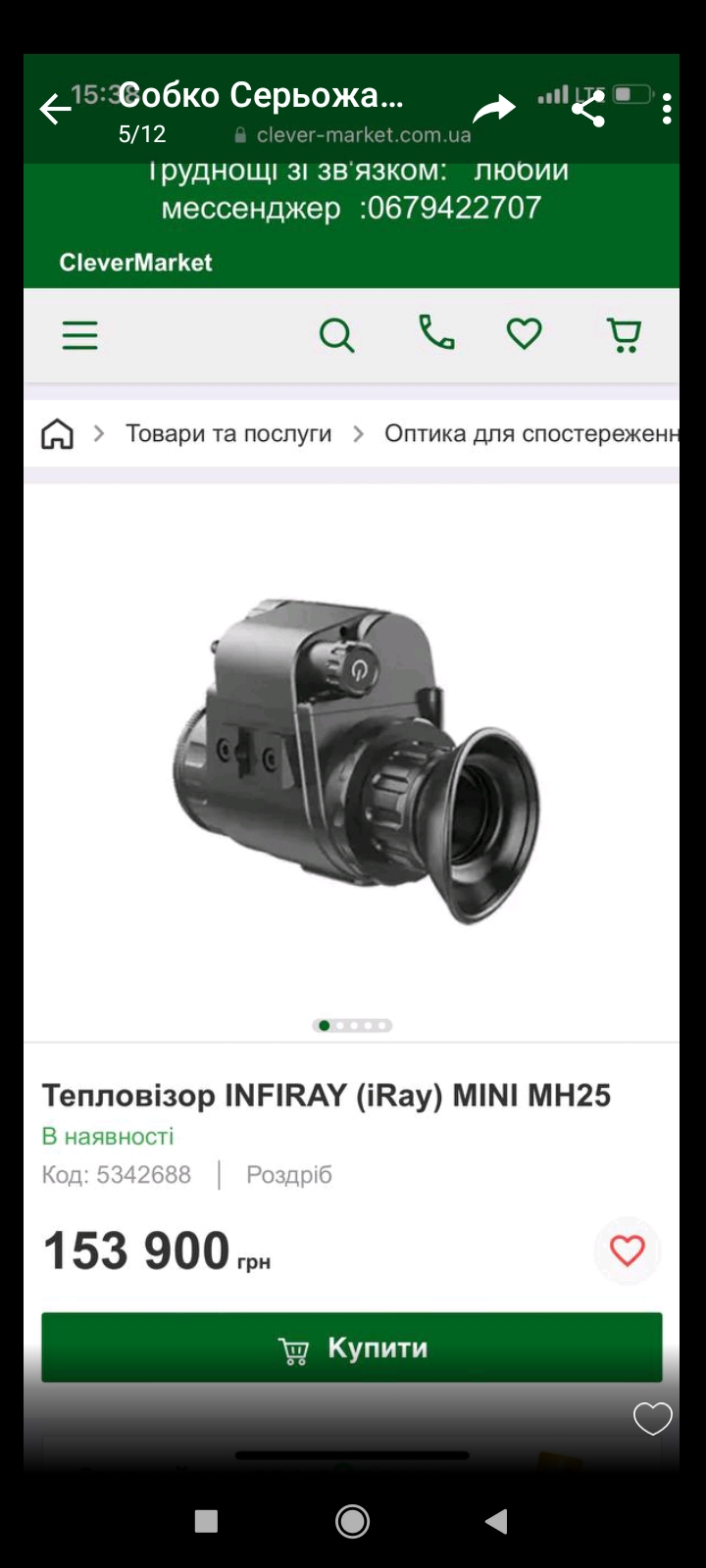Like the image with the white heart
Image resolution: width=706 pixels, height=1568 pixels.
652,1418
